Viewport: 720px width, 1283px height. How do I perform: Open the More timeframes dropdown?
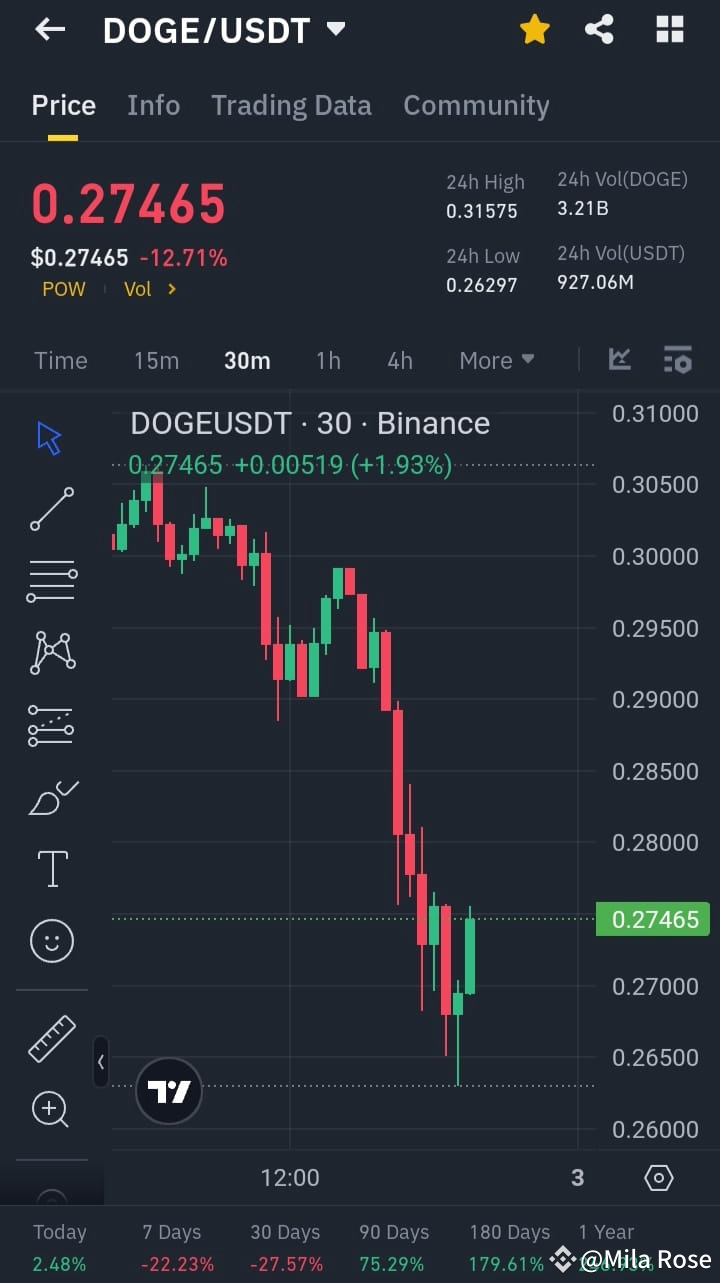coord(496,360)
